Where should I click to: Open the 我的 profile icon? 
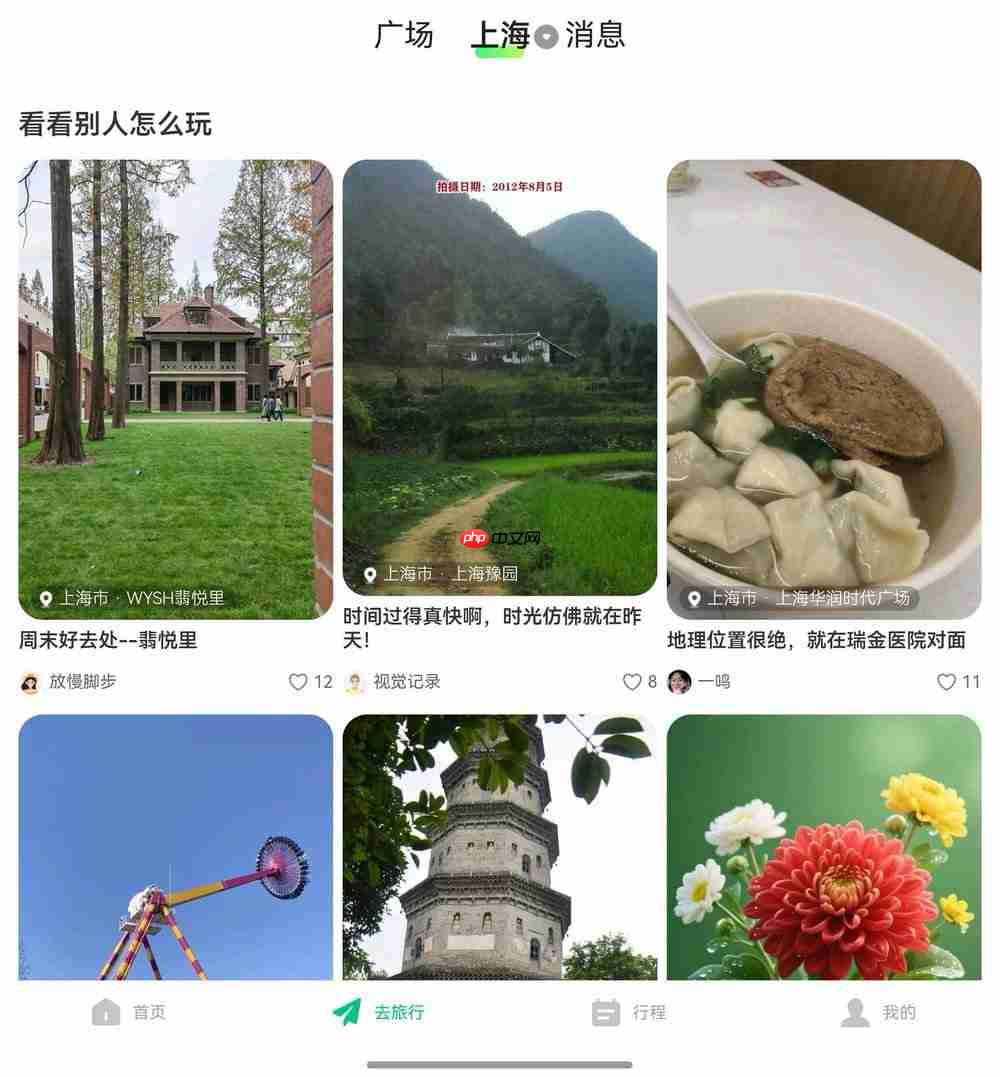pos(855,1012)
